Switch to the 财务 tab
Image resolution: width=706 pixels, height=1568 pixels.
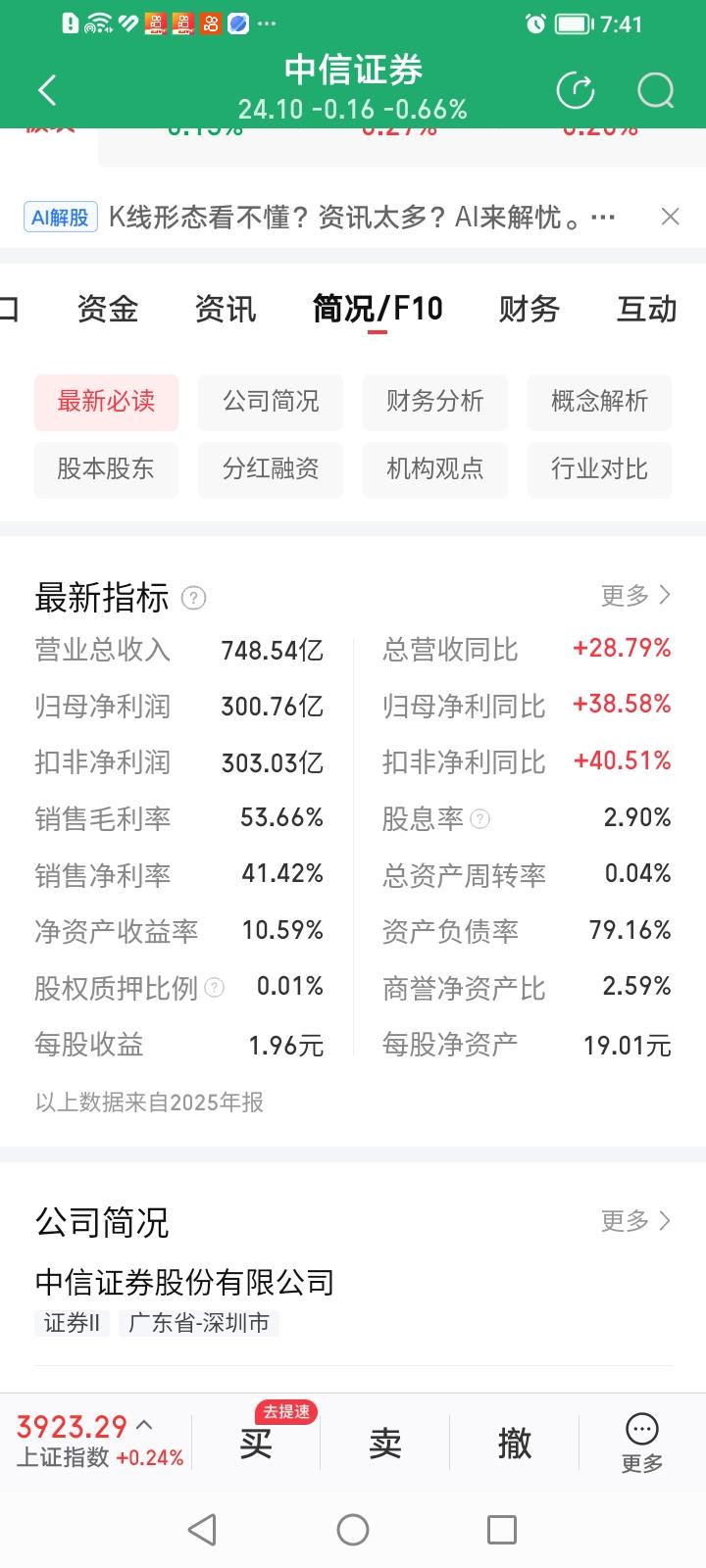coord(529,309)
